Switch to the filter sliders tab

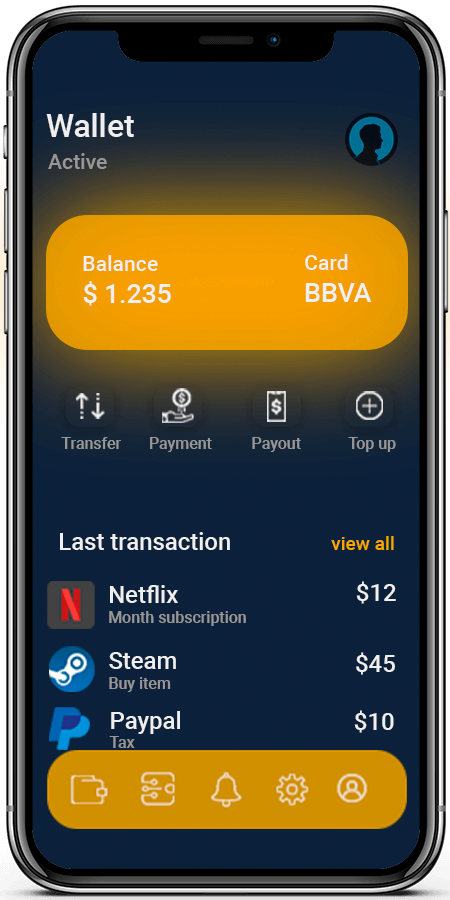tap(158, 789)
